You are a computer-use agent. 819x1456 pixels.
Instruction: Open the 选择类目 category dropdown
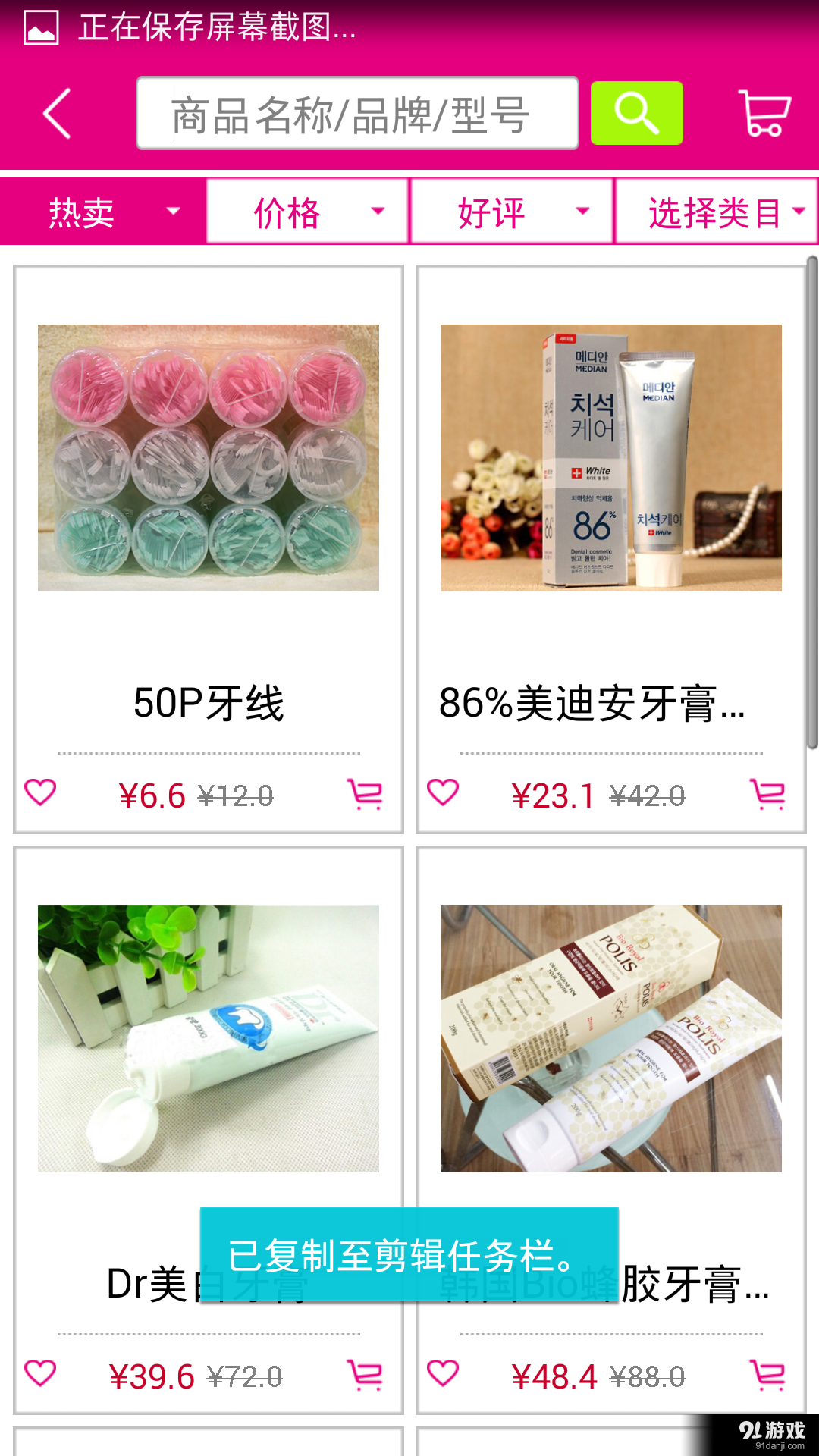pyautogui.click(x=717, y=212)
